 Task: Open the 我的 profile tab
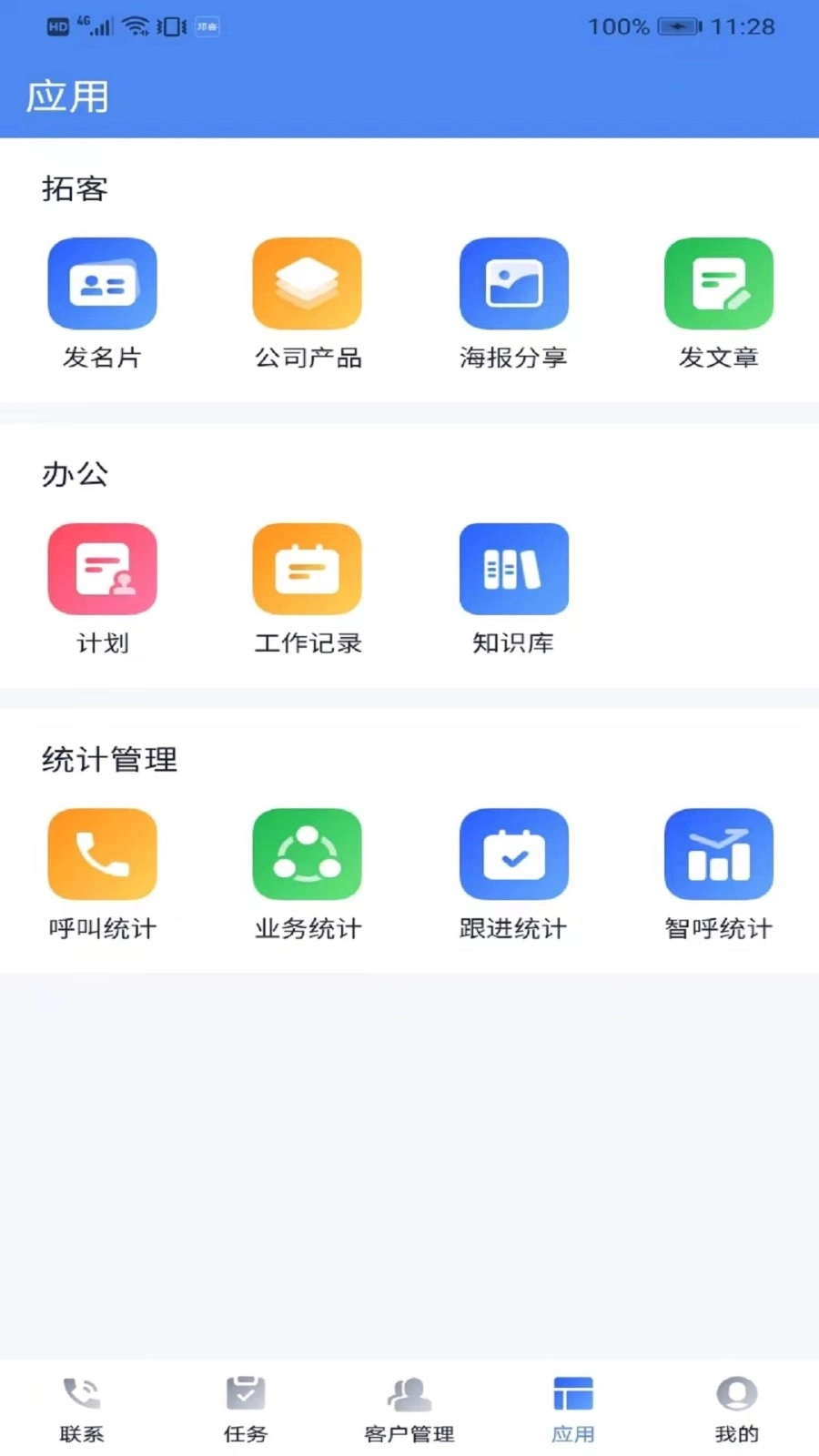click(737, 1408)
